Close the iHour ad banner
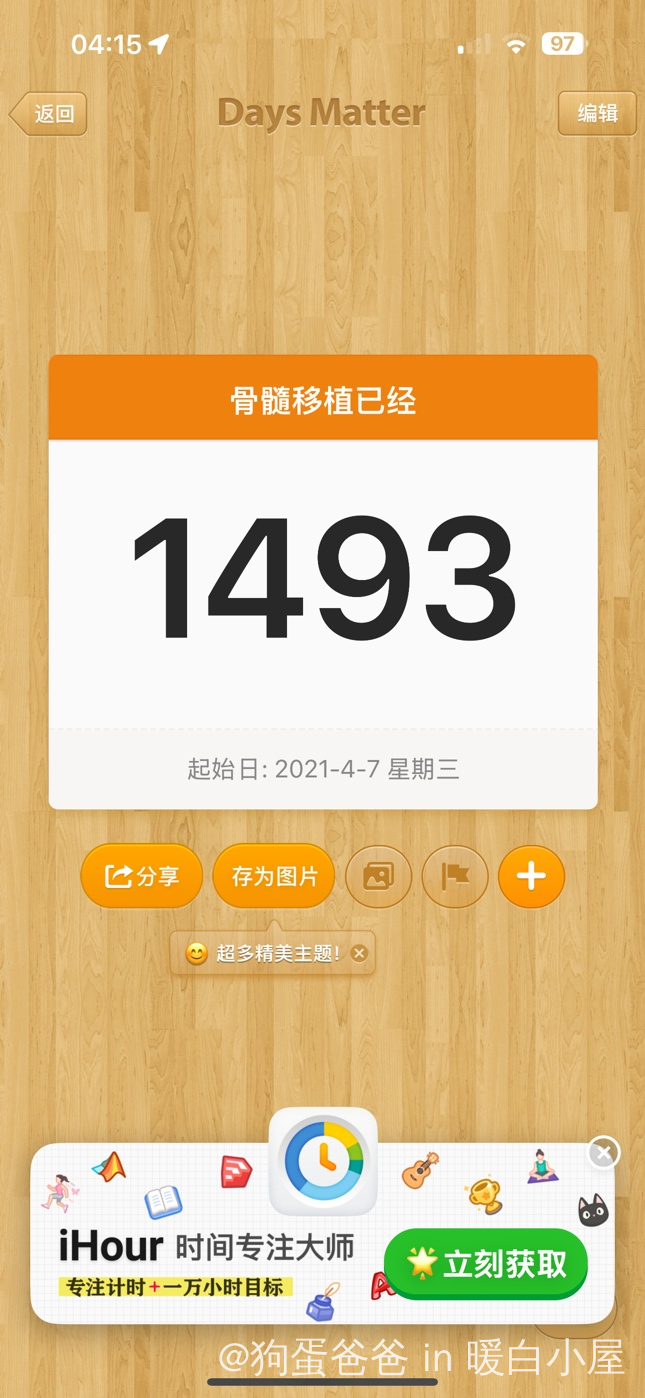This screenshot has height=1398, width=645. tap(603, 1153)
